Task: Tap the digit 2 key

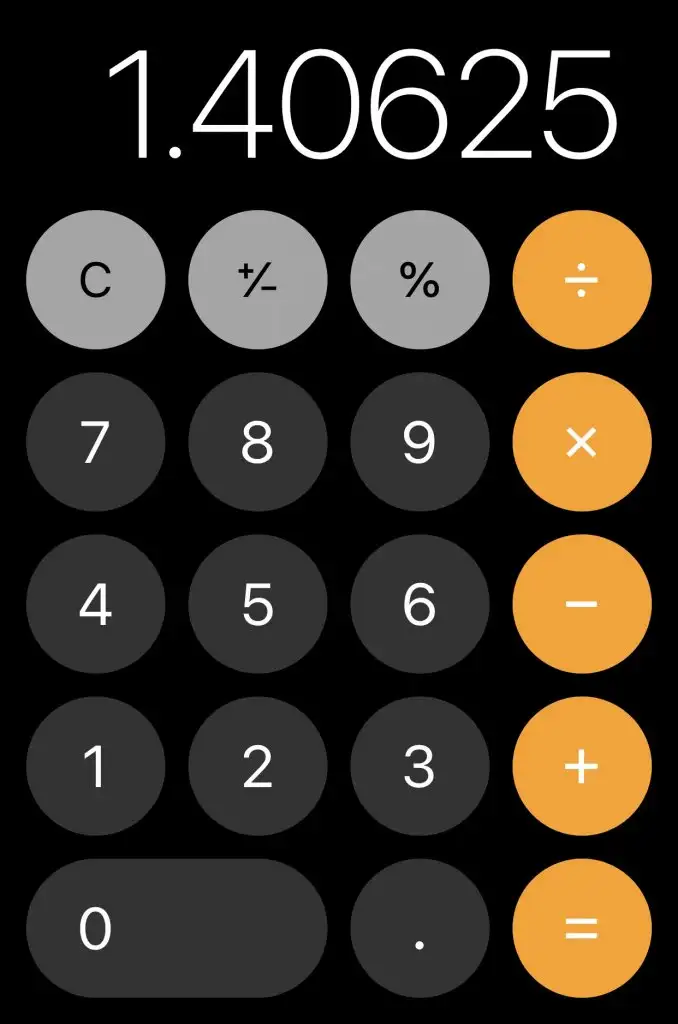Action: click(x=257, y=766)
